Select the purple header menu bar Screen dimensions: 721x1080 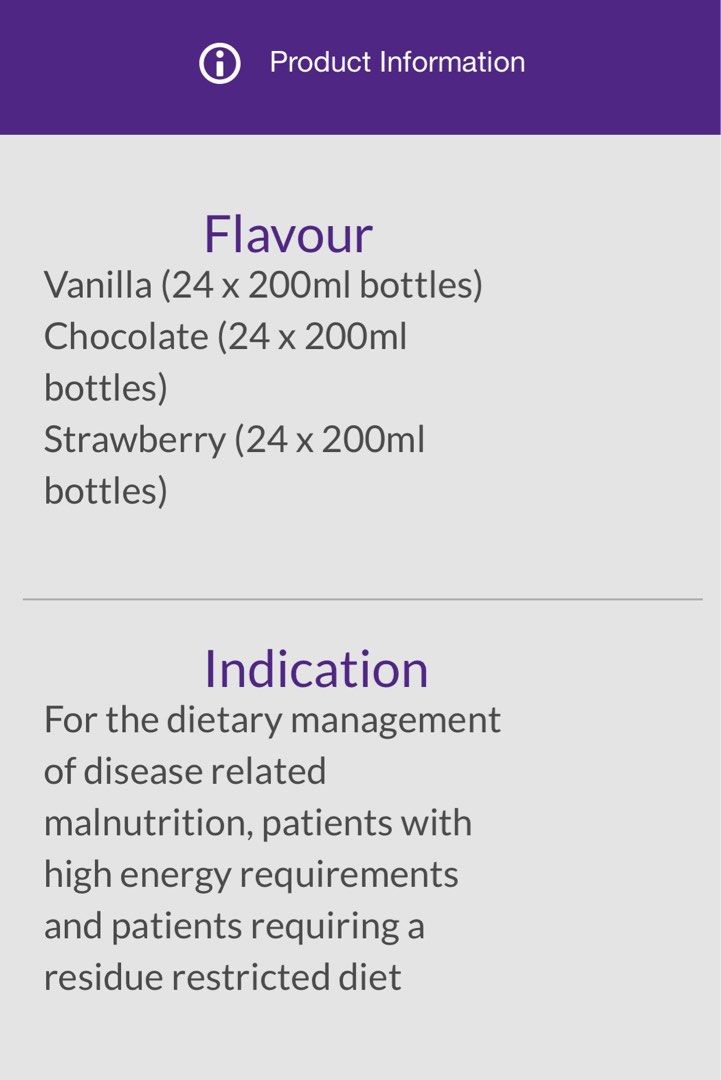click(360, 65)
